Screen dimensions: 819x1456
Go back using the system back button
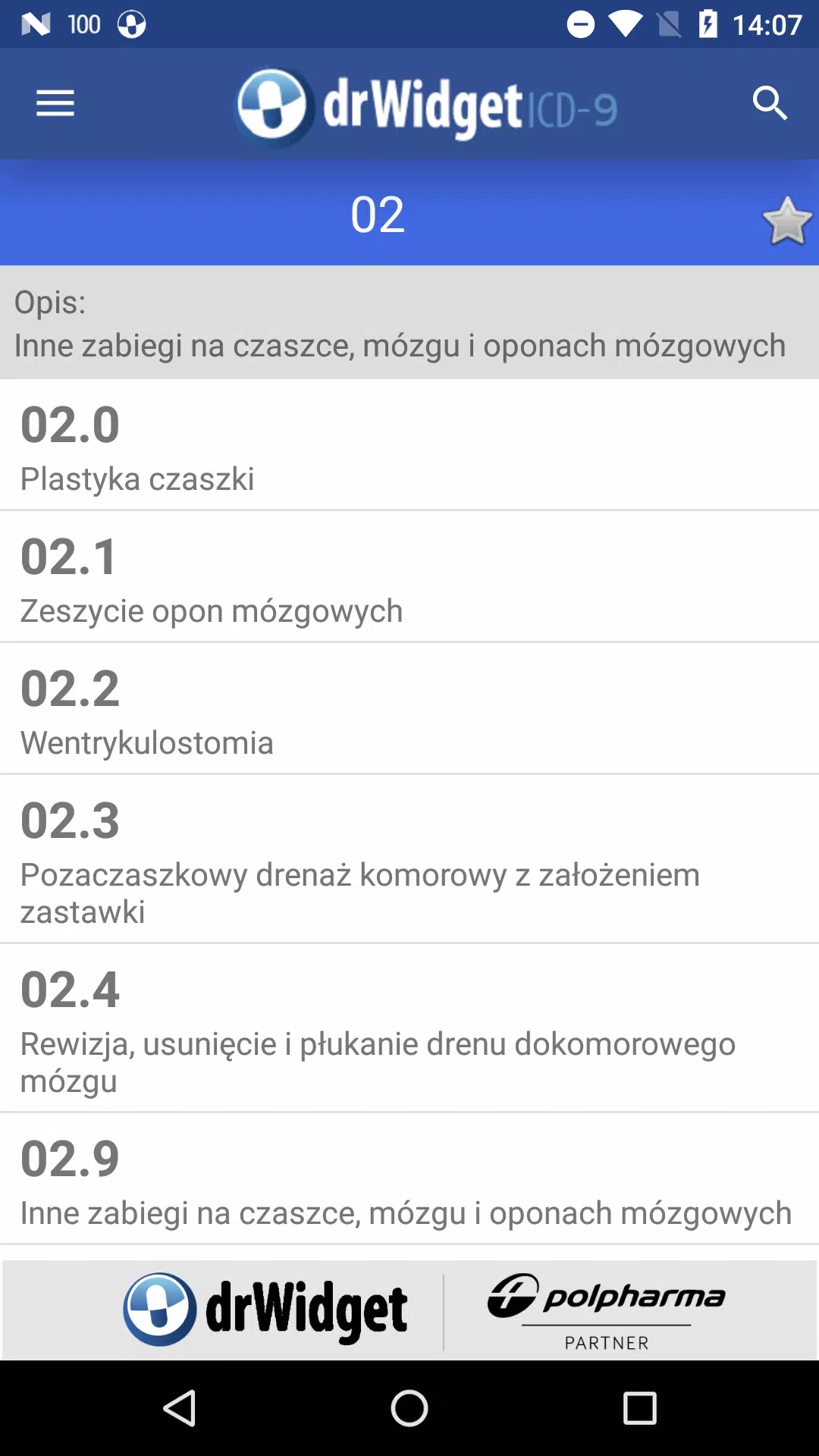tap(180, 1408)
